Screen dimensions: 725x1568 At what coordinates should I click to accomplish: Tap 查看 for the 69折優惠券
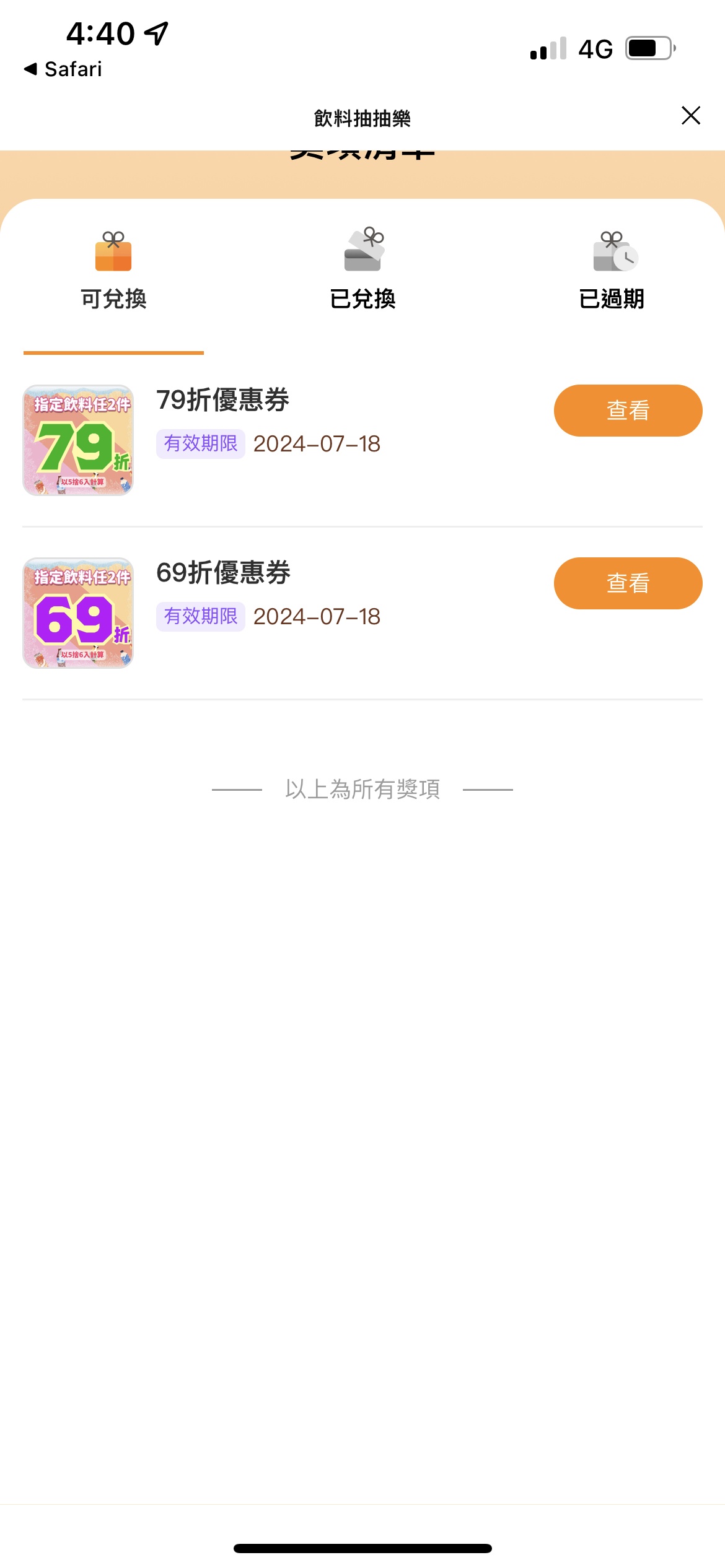click(x=628, y=583)
